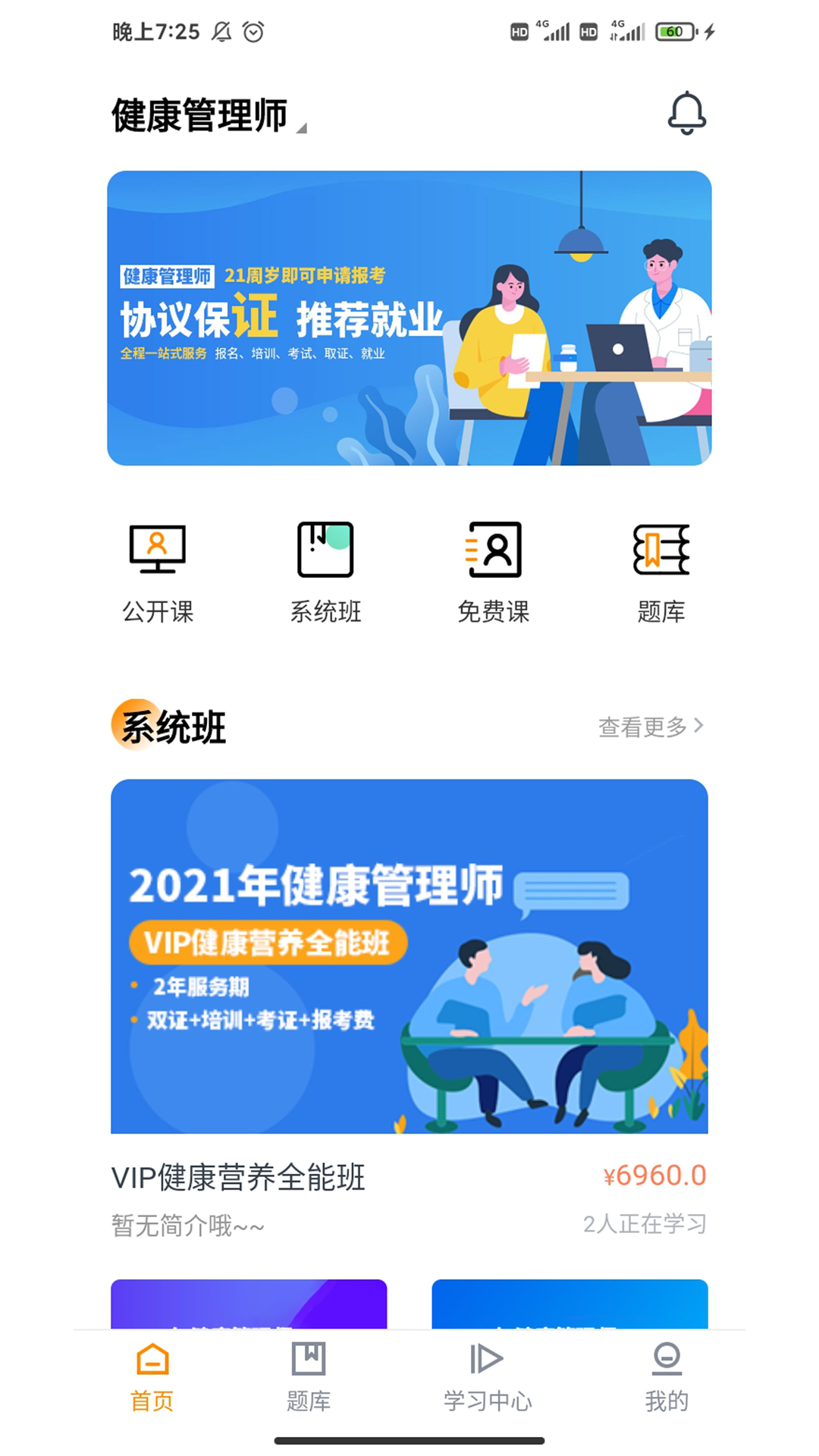The height and width of the screenshot is (1456, 819).
Task: Open the purple course card below
Action: click(x=249, y=1304)
